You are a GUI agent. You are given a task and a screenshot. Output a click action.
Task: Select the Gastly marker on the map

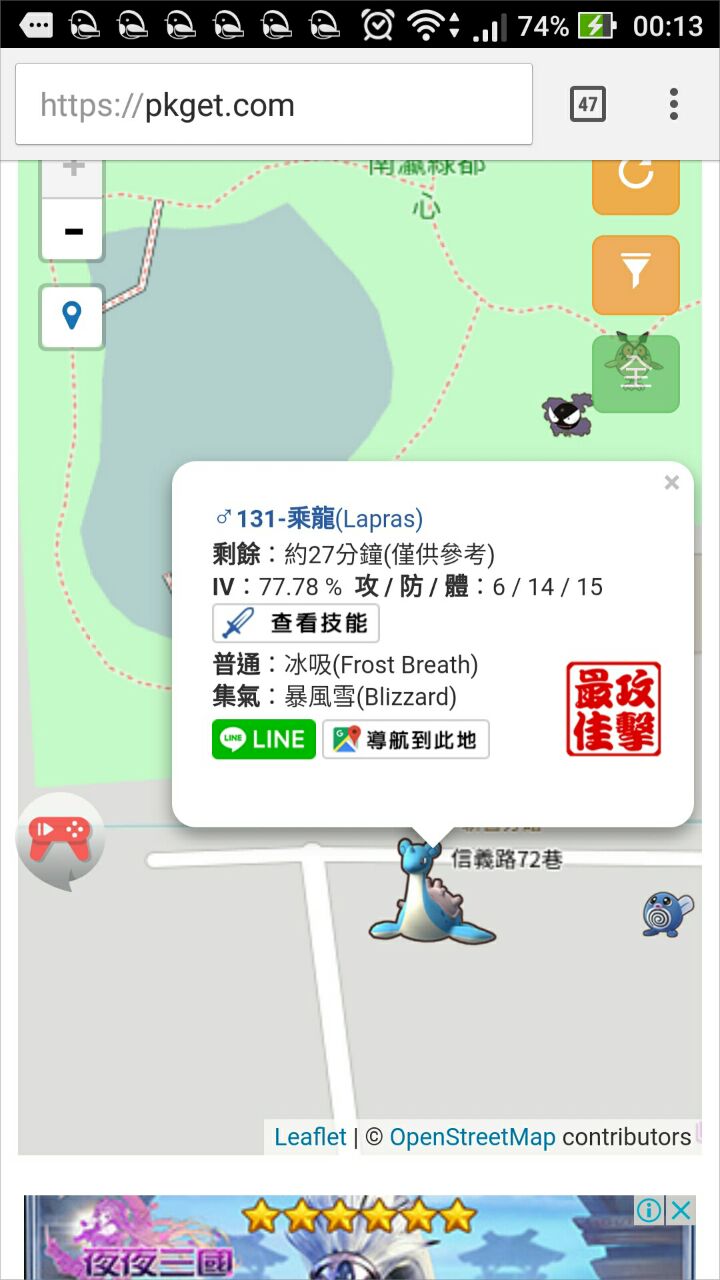point(565,414)
